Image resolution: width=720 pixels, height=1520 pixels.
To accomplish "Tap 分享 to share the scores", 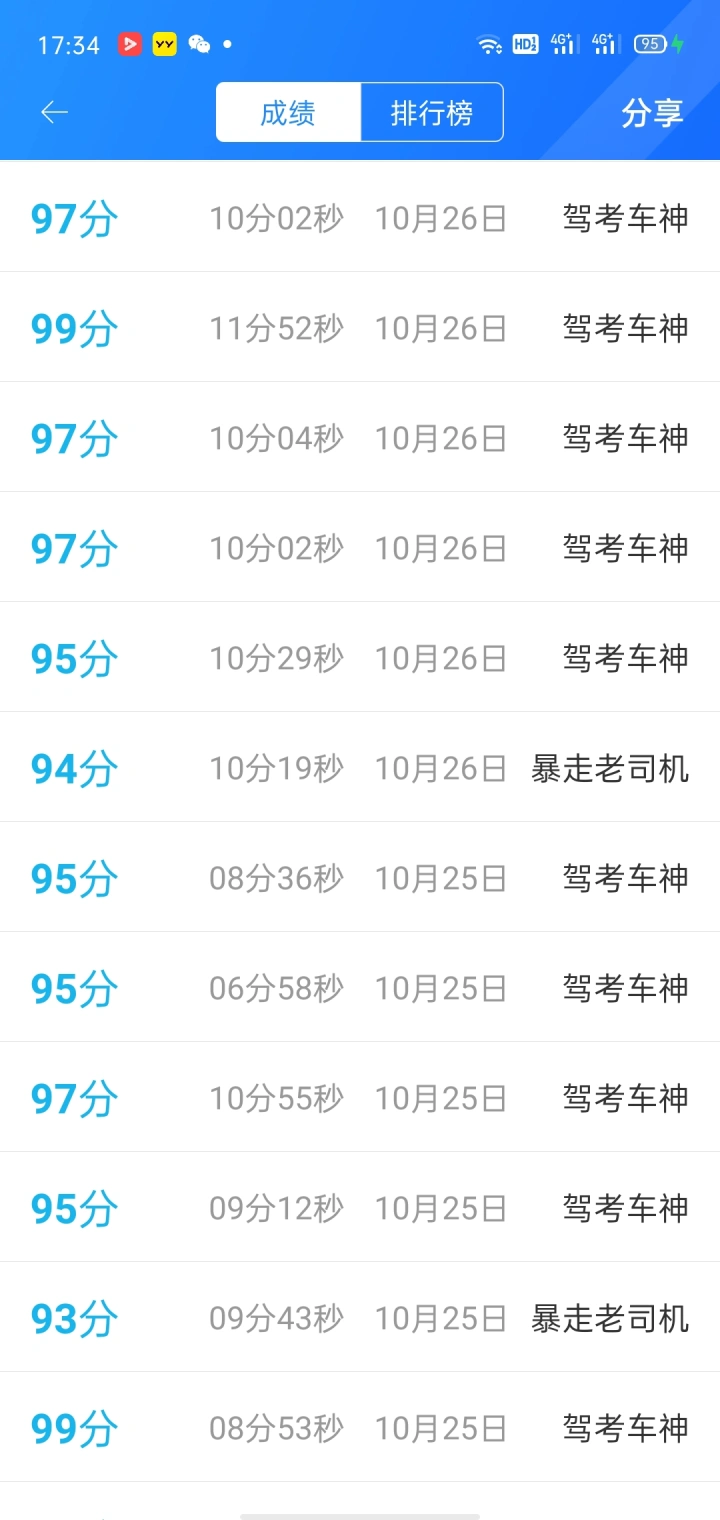I will [652, 113].
